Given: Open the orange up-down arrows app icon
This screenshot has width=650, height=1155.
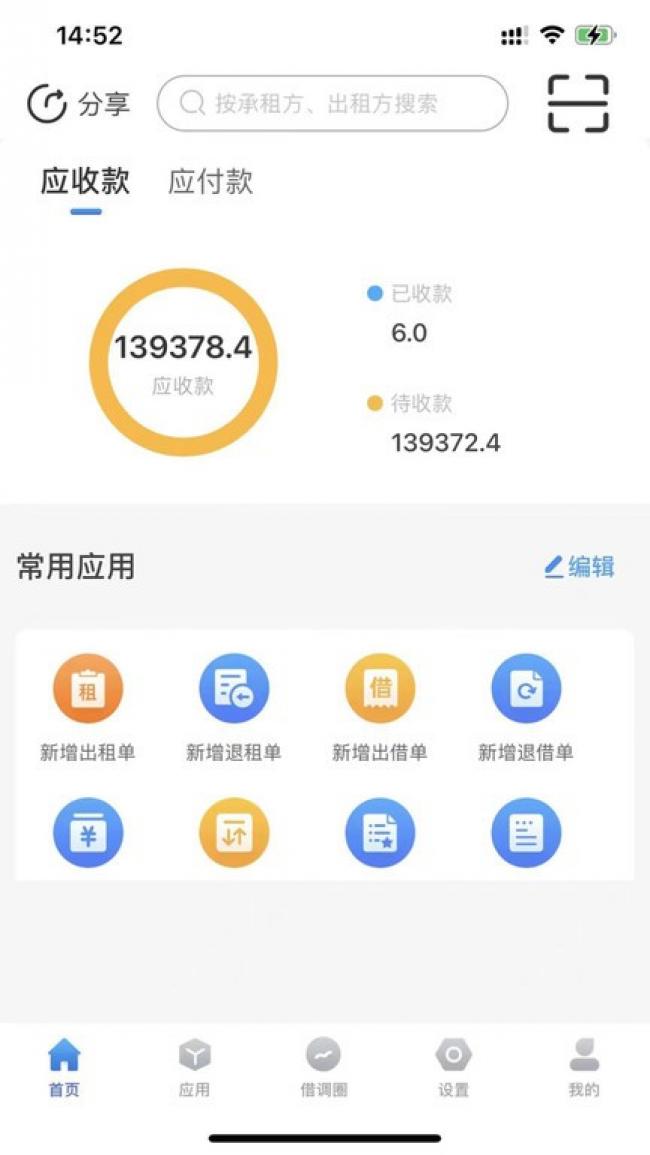Looking at the screenshot, I should [x=234, y=833].
